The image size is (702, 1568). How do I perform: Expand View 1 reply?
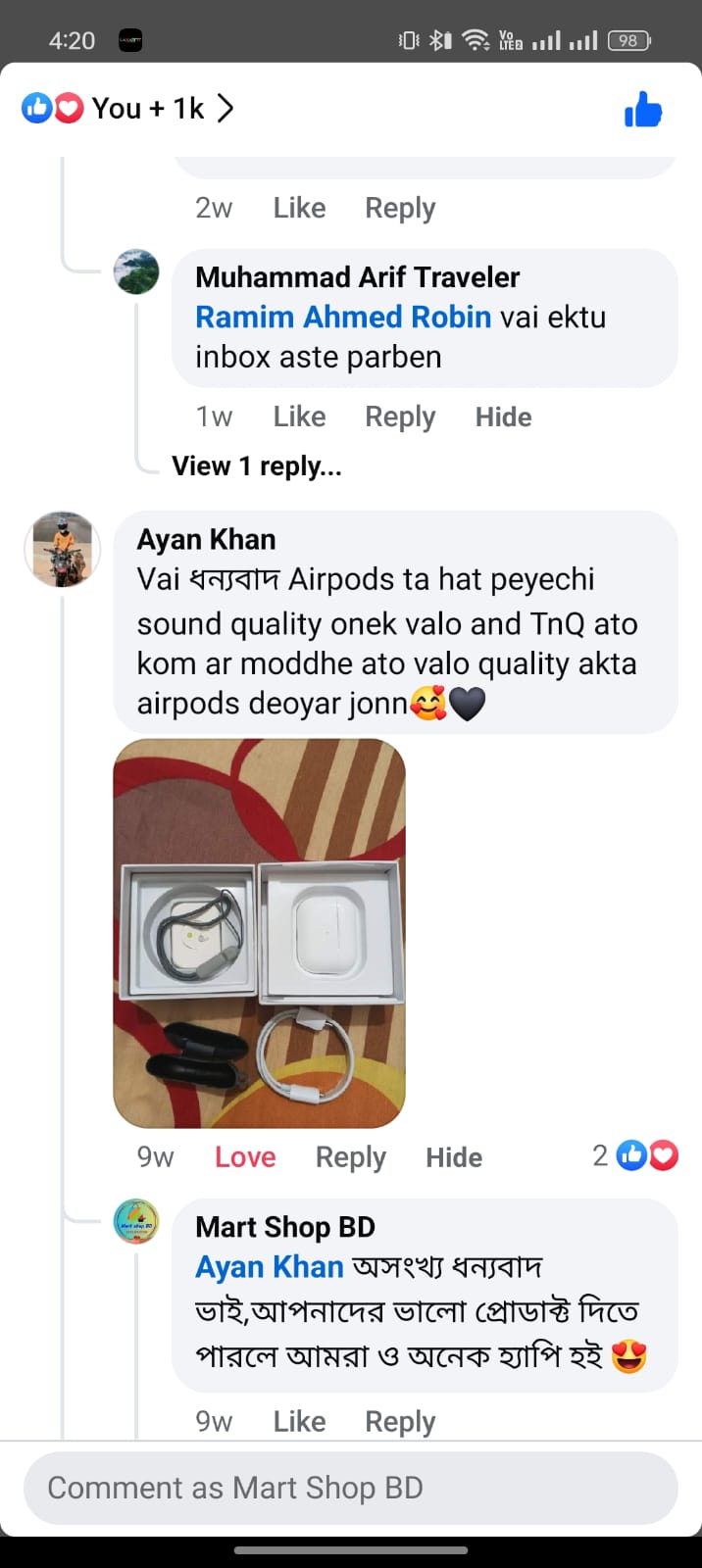(x=256, y=466)
